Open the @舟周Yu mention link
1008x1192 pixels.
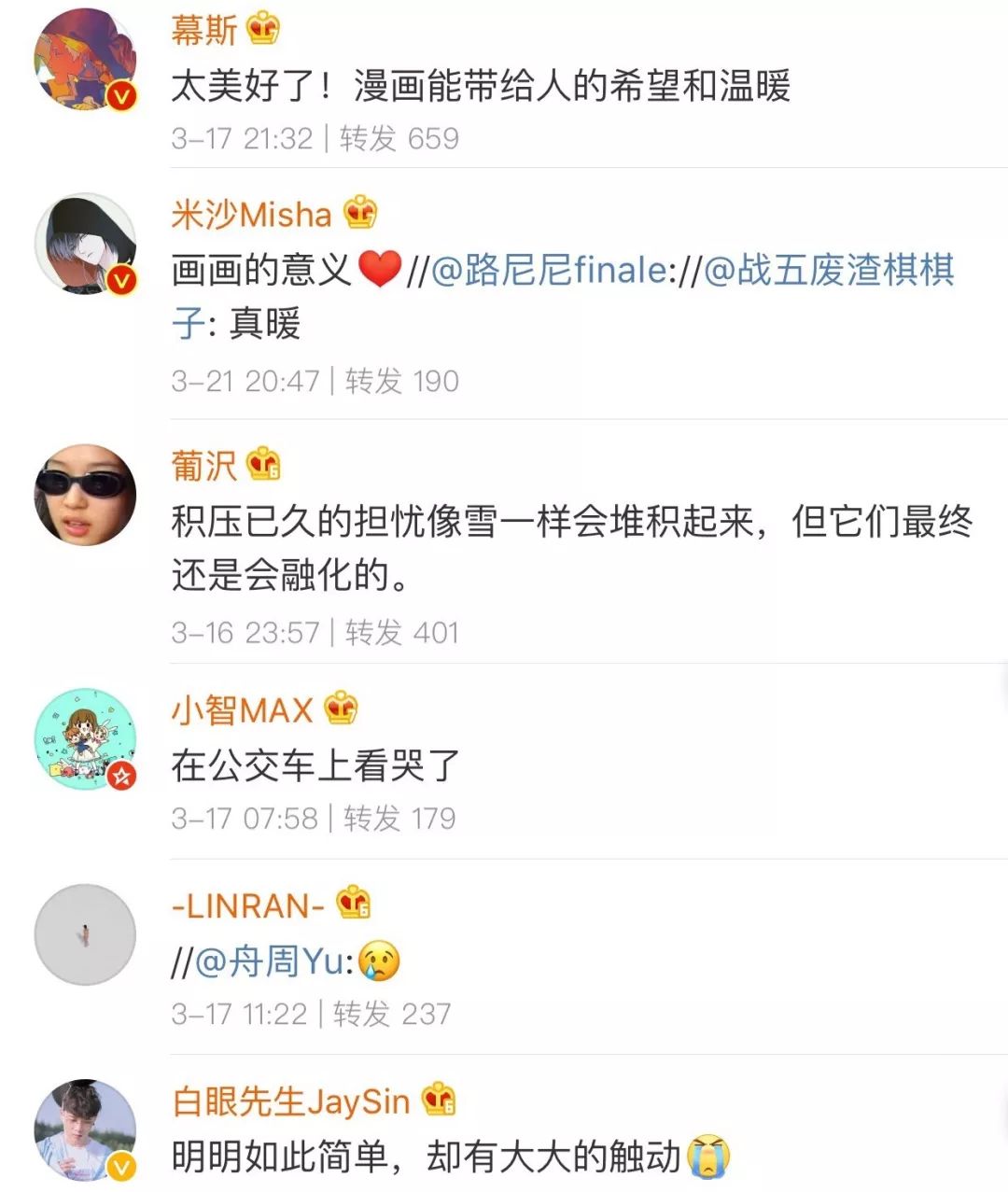click(274, 961)
